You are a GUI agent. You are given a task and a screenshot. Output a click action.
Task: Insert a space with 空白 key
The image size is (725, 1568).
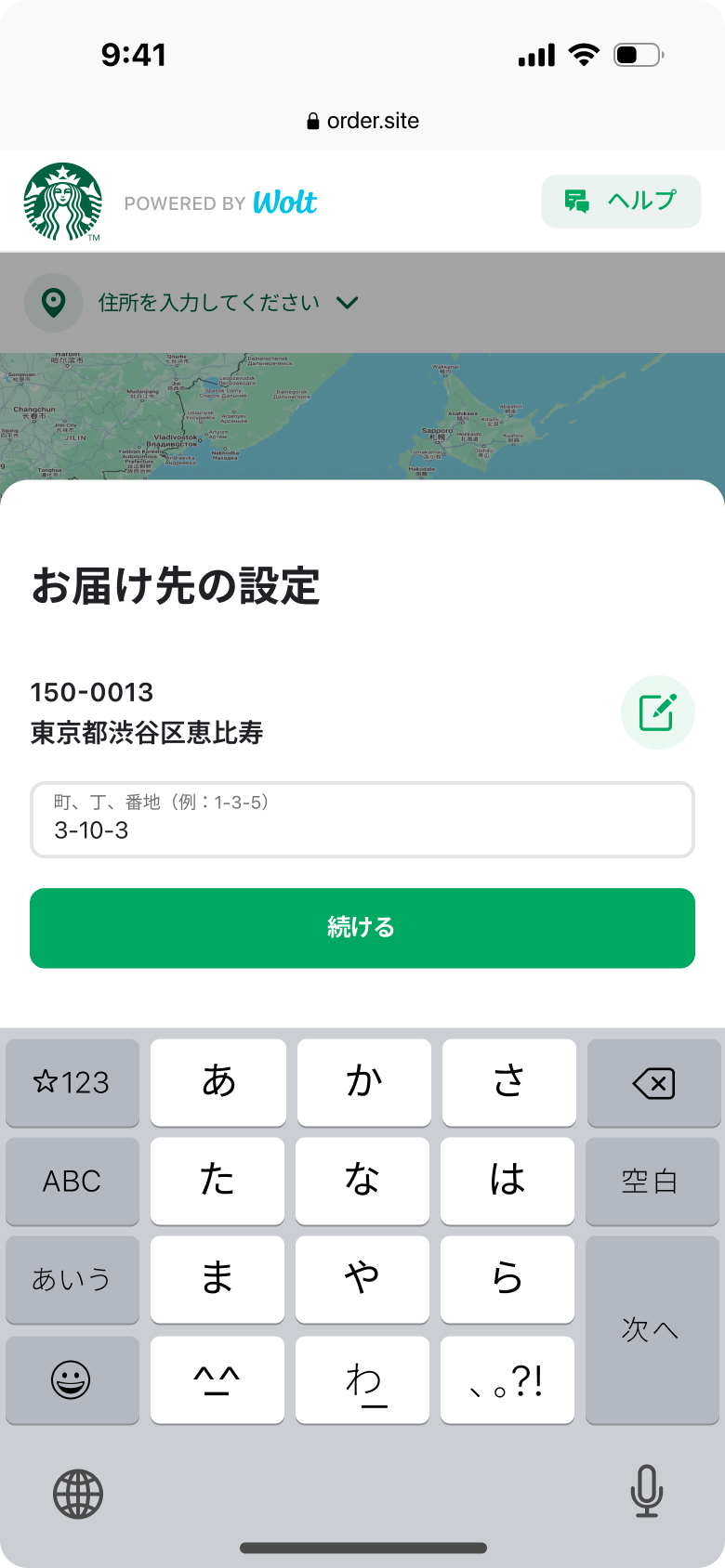[x=652, y=1182]
